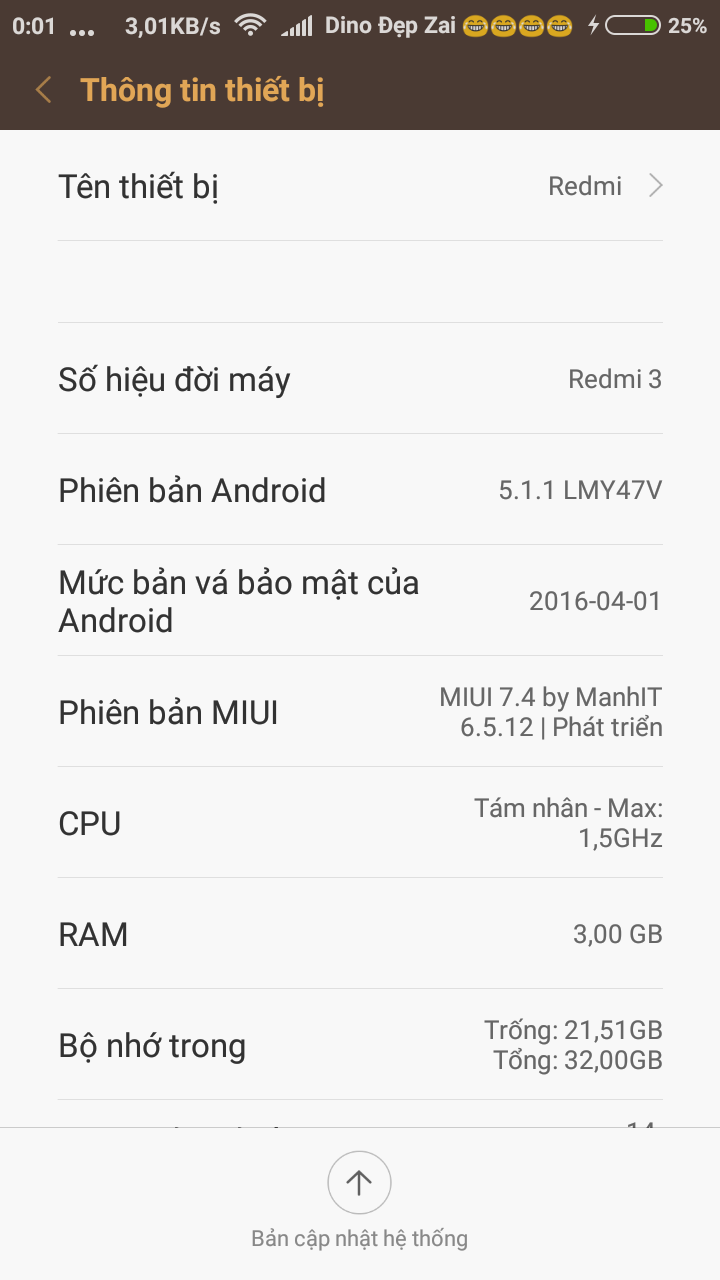Open the Tên thiết bị row
This screenshot has width=720, height=1280.
[x=360, y=186]
